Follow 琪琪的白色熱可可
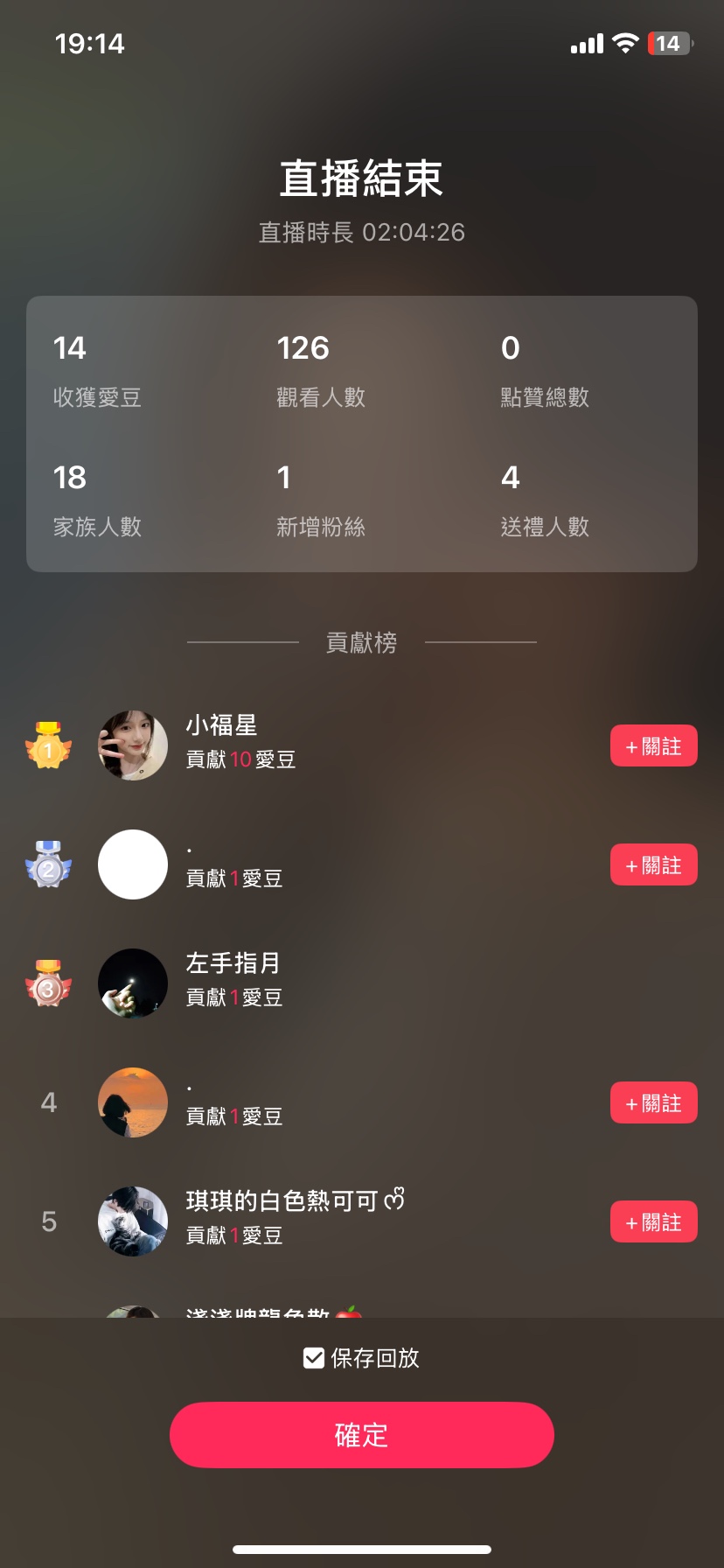724x1568 pixels. pyautogui.click(x=653, y=1221)
